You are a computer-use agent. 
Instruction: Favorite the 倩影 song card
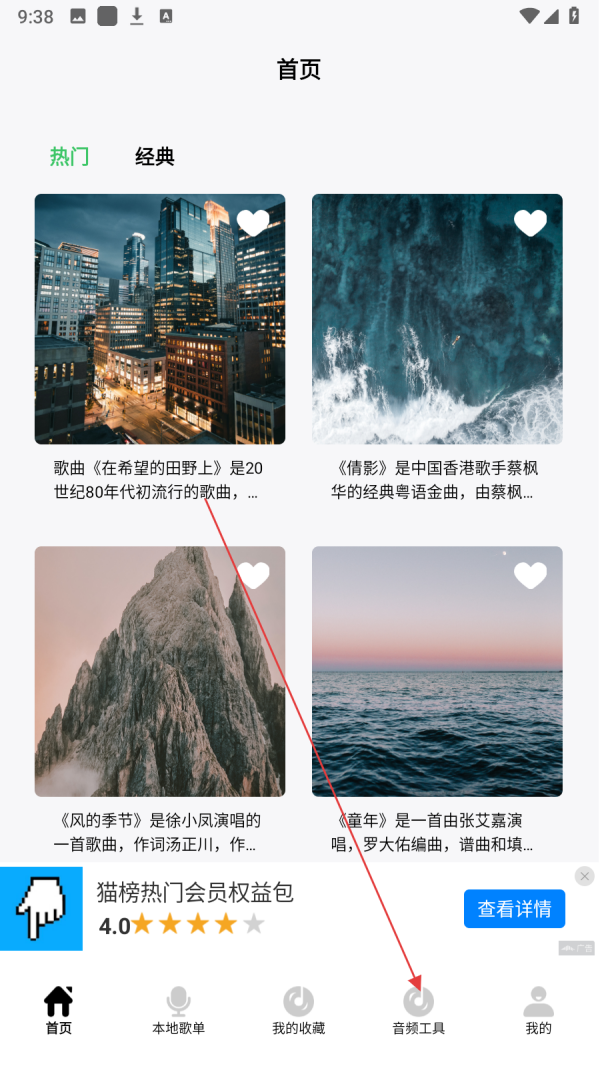(x=530, y=223)
